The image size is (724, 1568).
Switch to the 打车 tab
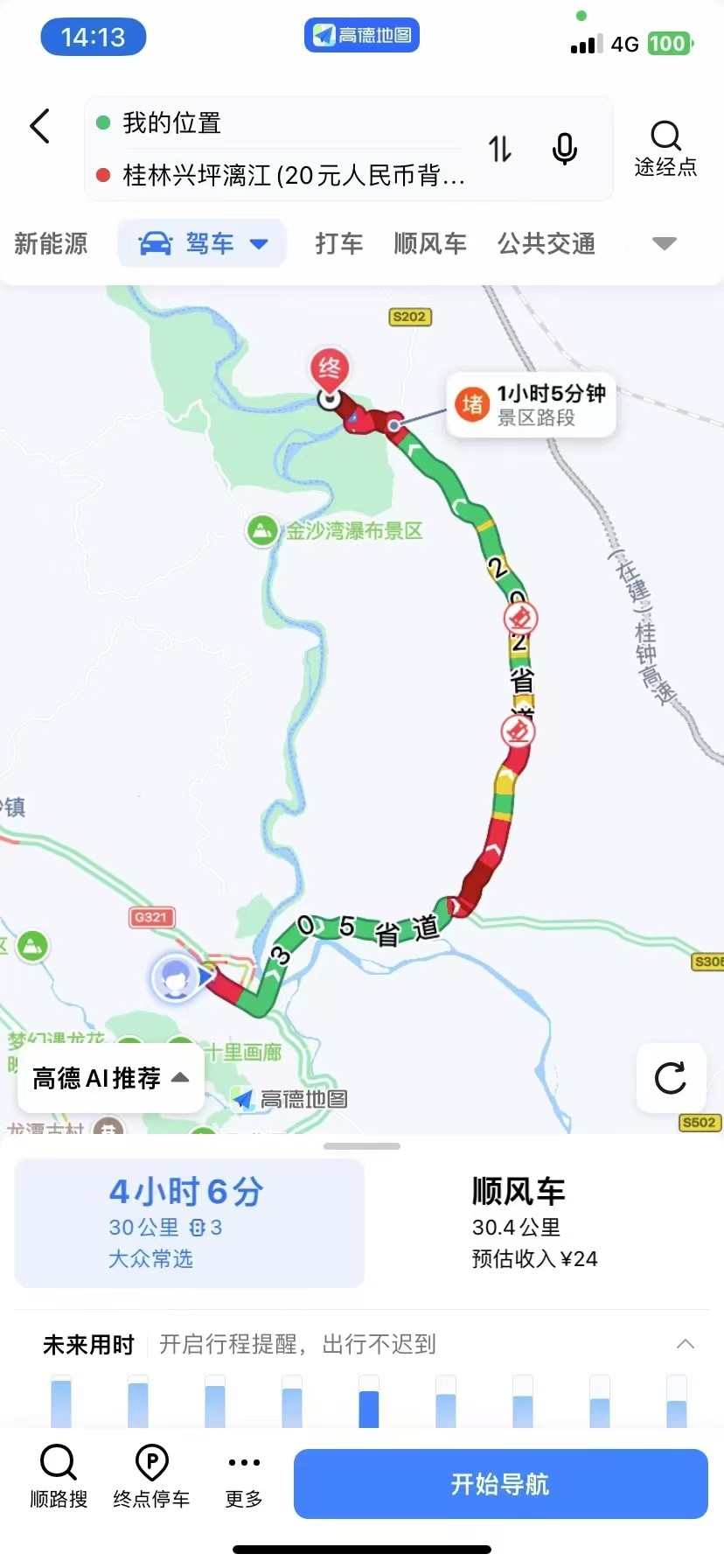pos(338,243)
